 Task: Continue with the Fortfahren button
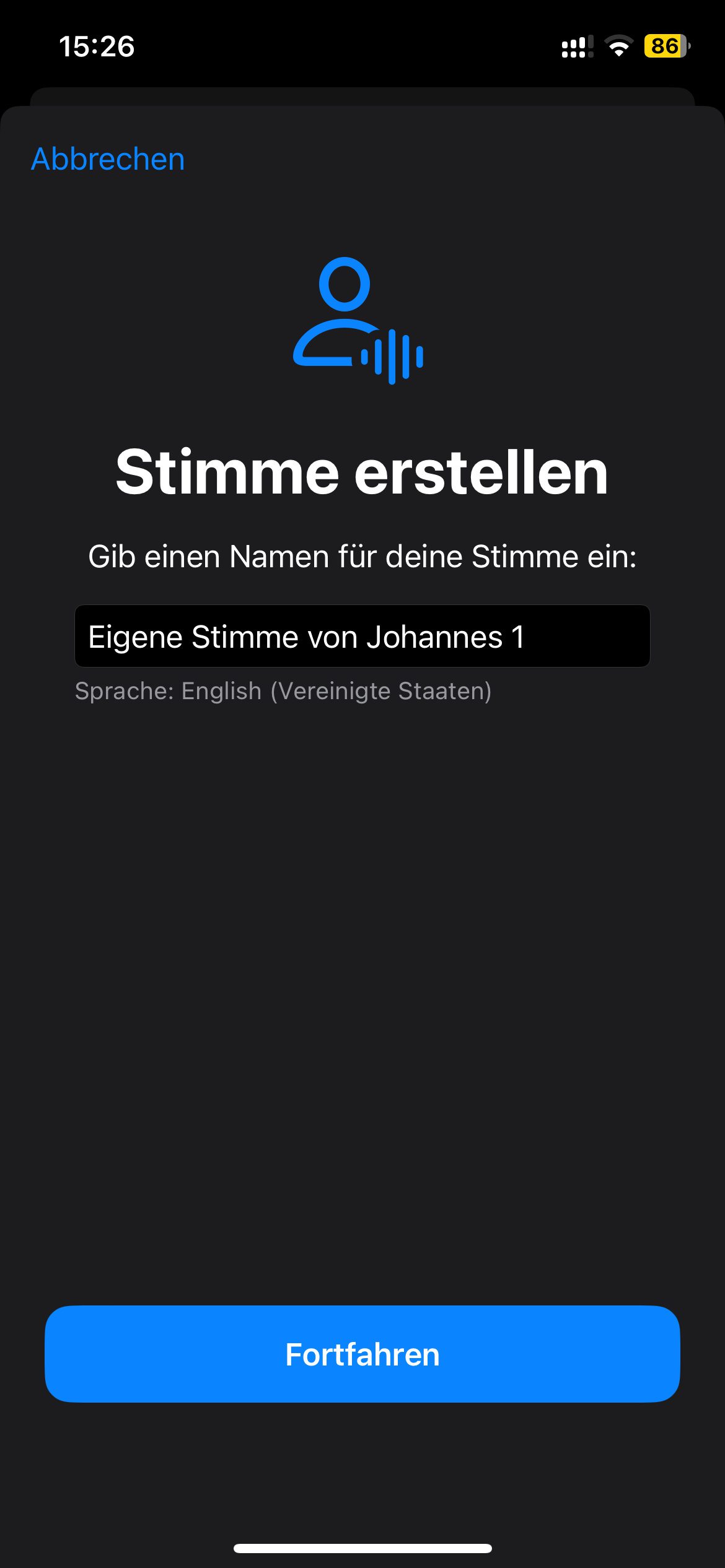[362, 1354]
